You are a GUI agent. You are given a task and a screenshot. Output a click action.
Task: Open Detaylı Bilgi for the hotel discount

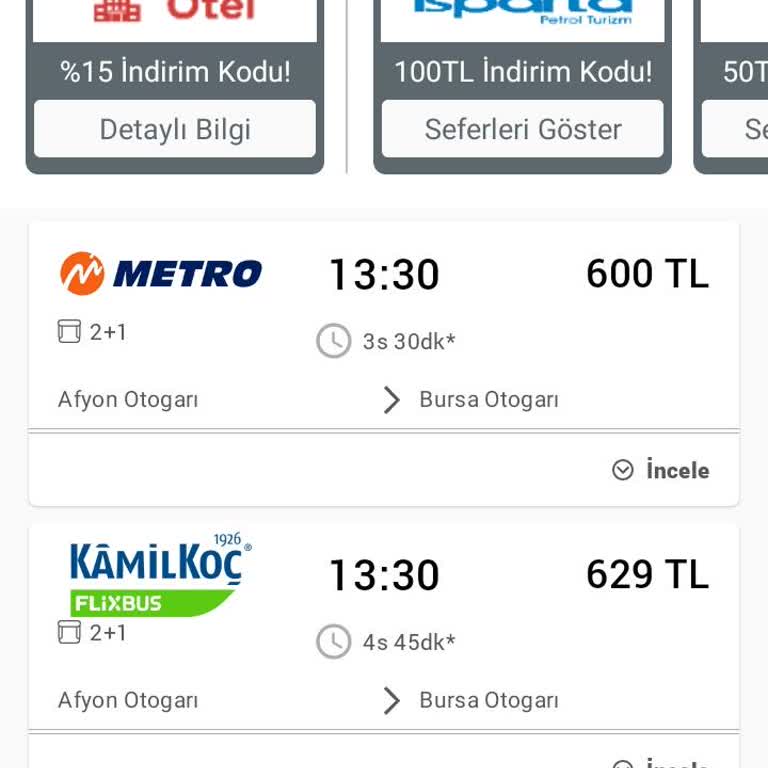click(175, 129)
